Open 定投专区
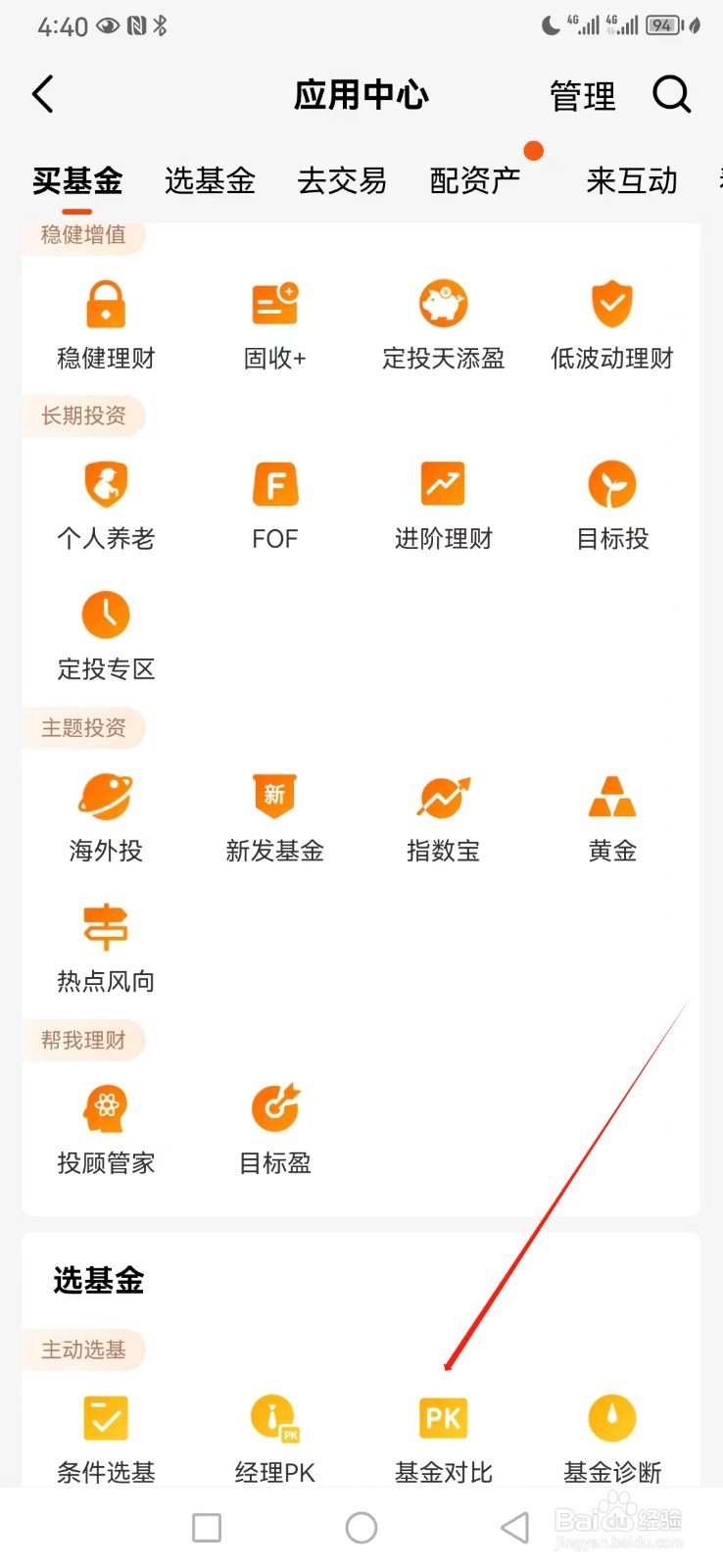 (106, 636)
